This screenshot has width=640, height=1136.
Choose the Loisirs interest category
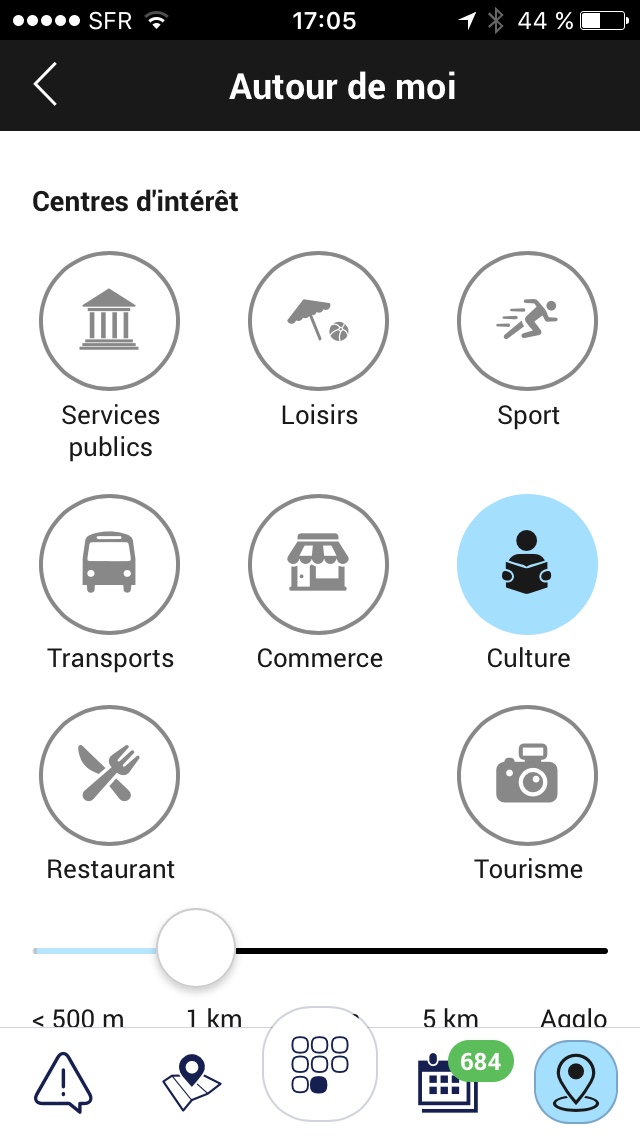(319, 322)
